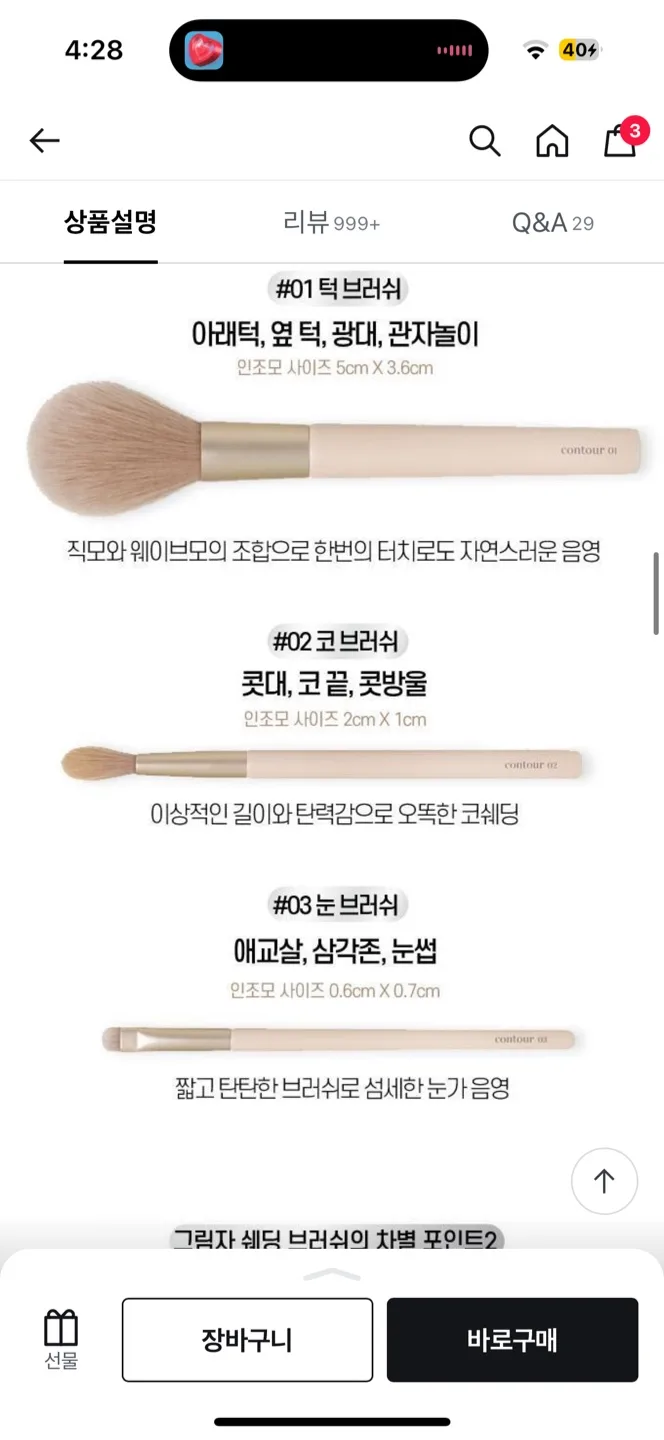The image size is (664, 1440).
Task: Switch to the 리뷰 tab
Action: [x=331, y=222]
